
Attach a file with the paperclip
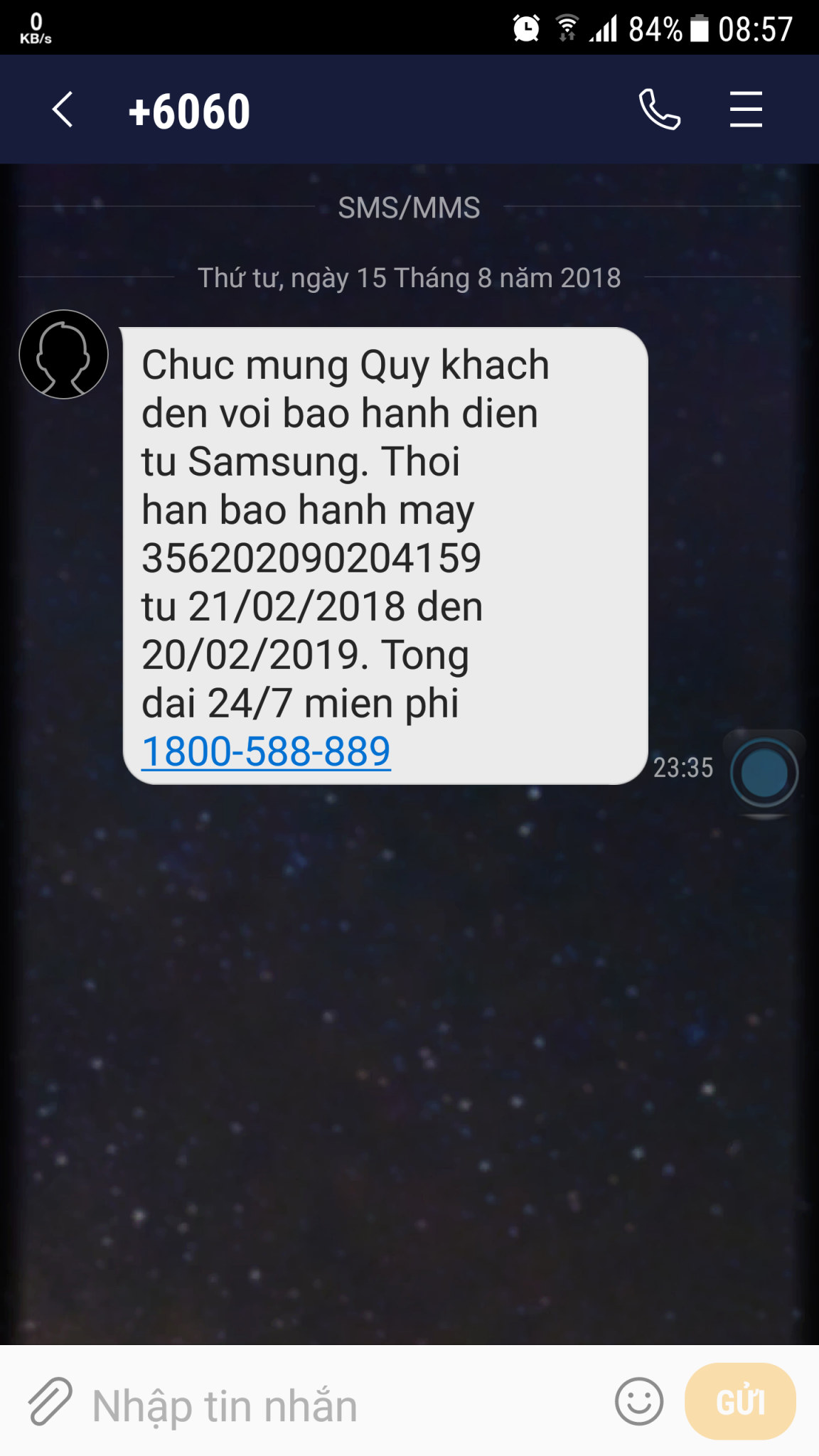pos(50,1401)
